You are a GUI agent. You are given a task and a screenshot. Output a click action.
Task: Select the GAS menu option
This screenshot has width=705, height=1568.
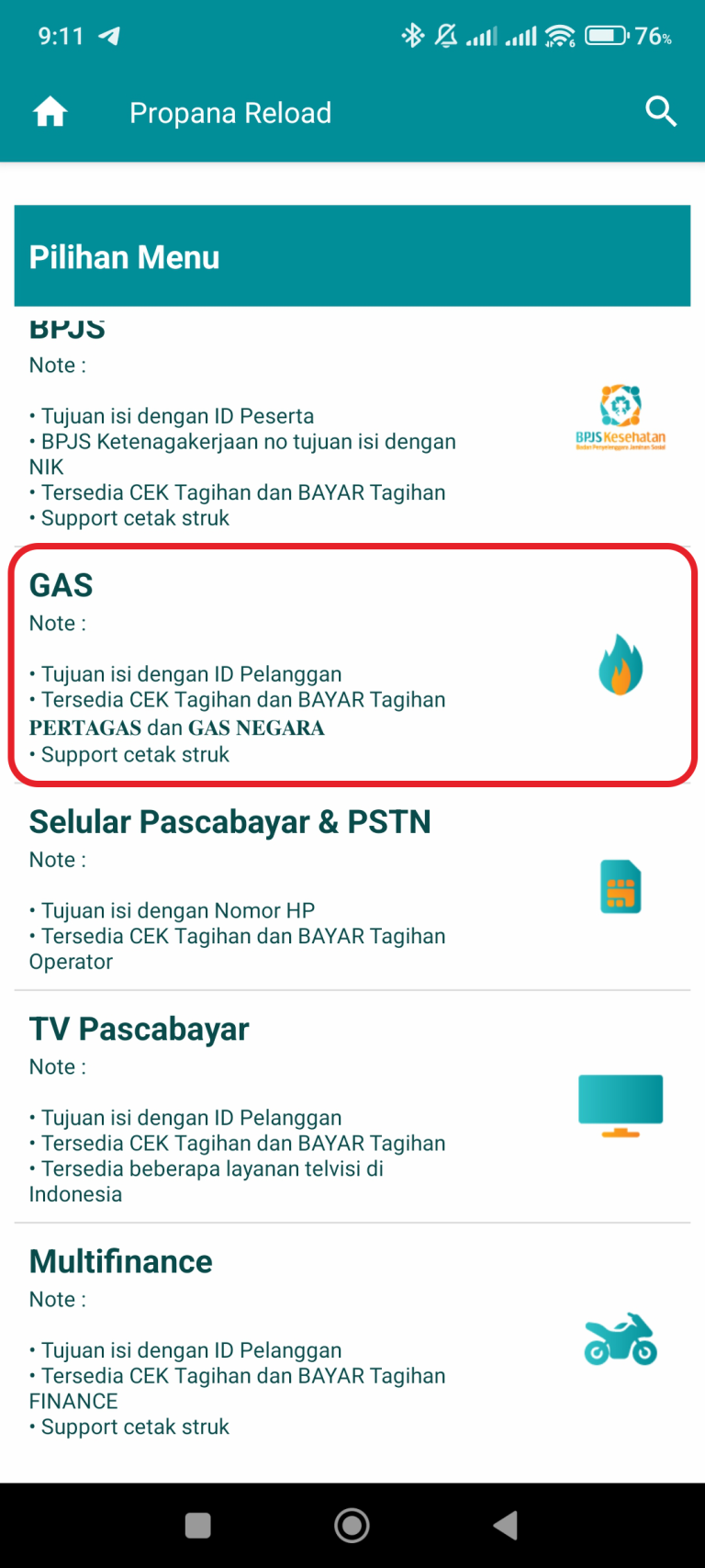pyautogui.click(x=352, y=665)
